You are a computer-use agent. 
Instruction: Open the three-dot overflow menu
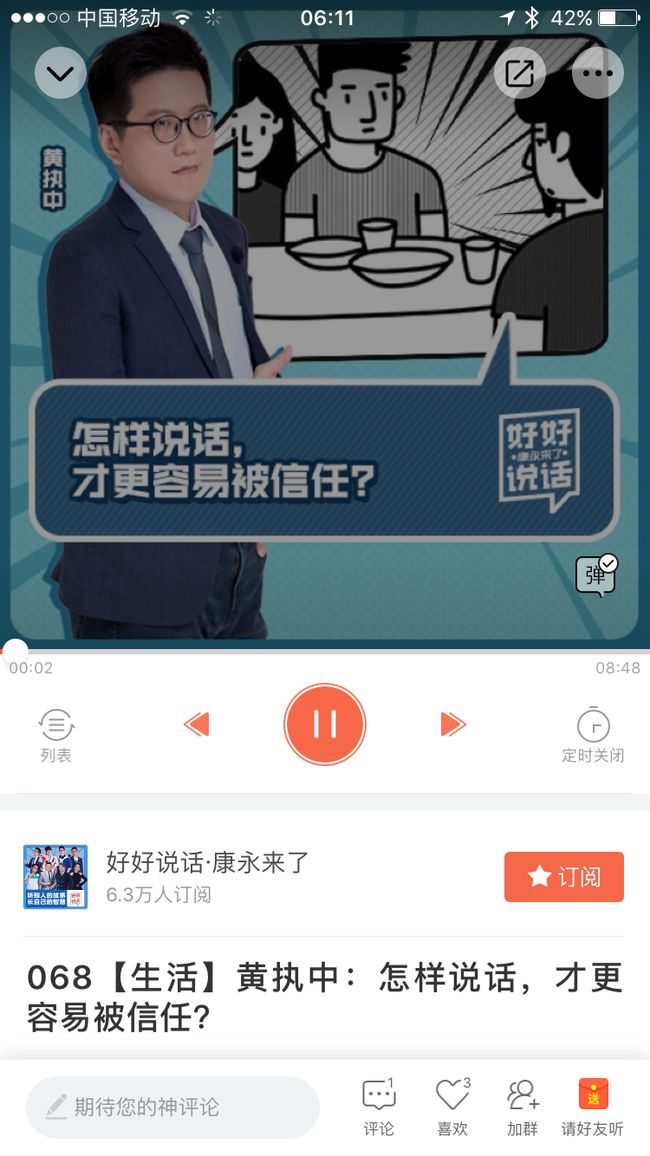(598, 73)
